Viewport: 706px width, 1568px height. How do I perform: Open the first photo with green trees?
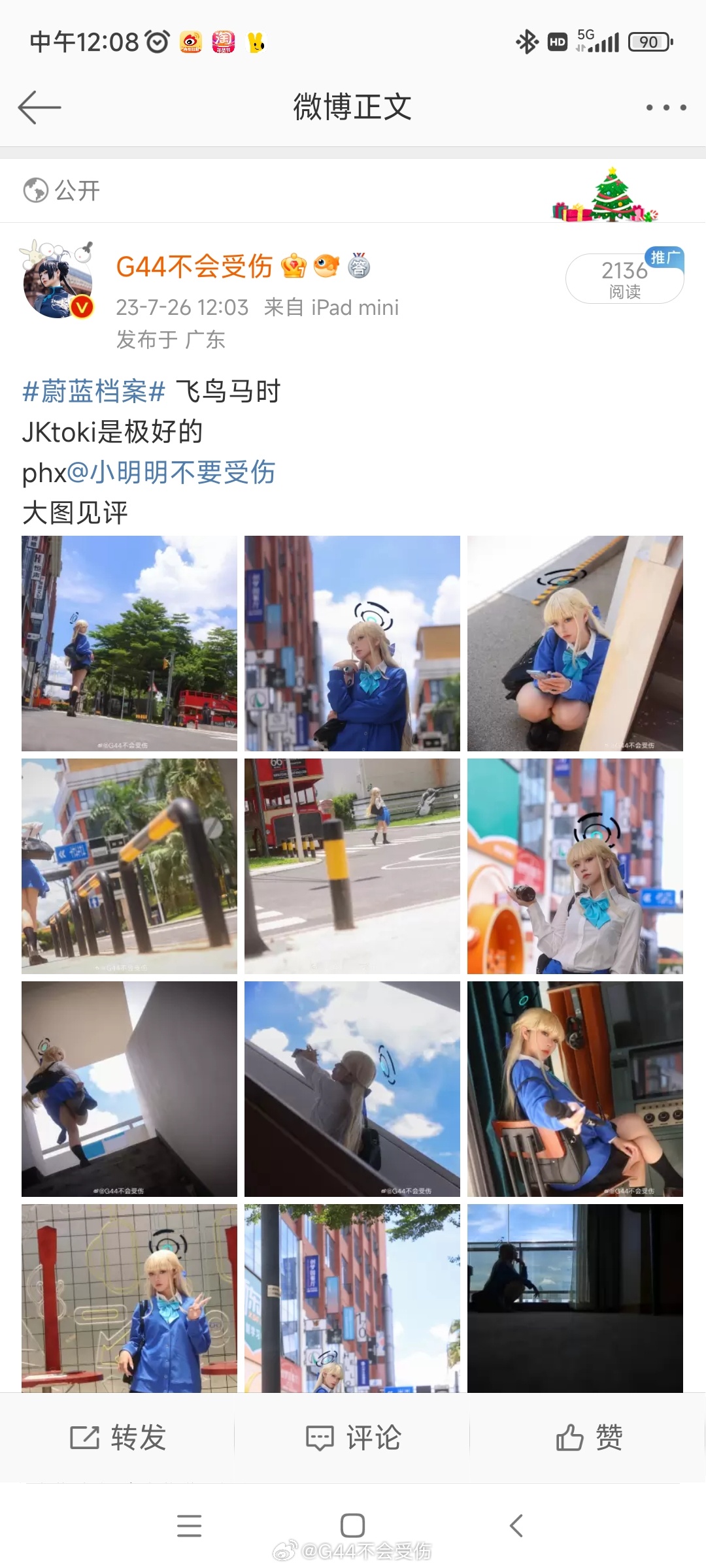(129, 644)
